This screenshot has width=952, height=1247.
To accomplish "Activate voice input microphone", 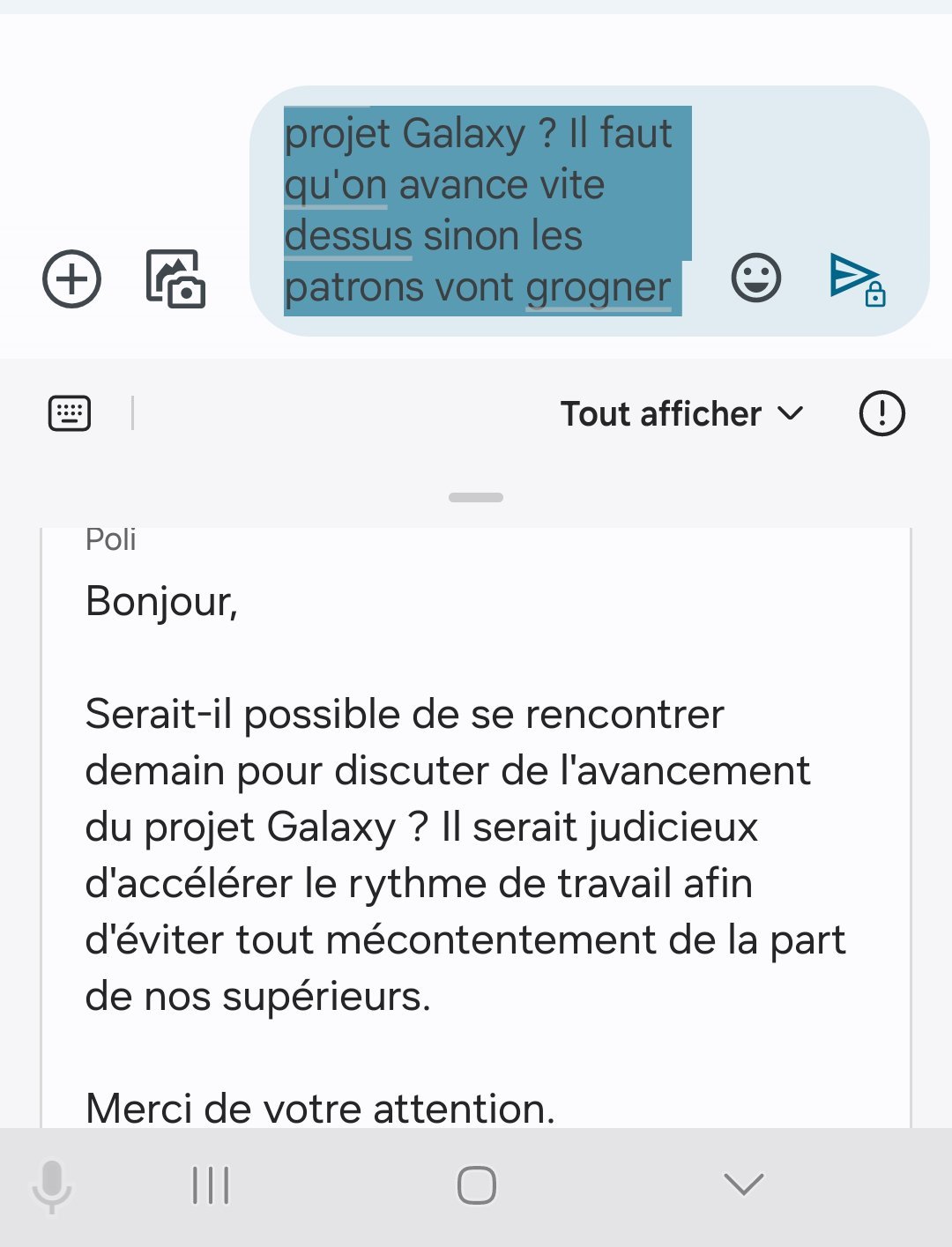I will pyautogui.click(x=52, y=1185).
